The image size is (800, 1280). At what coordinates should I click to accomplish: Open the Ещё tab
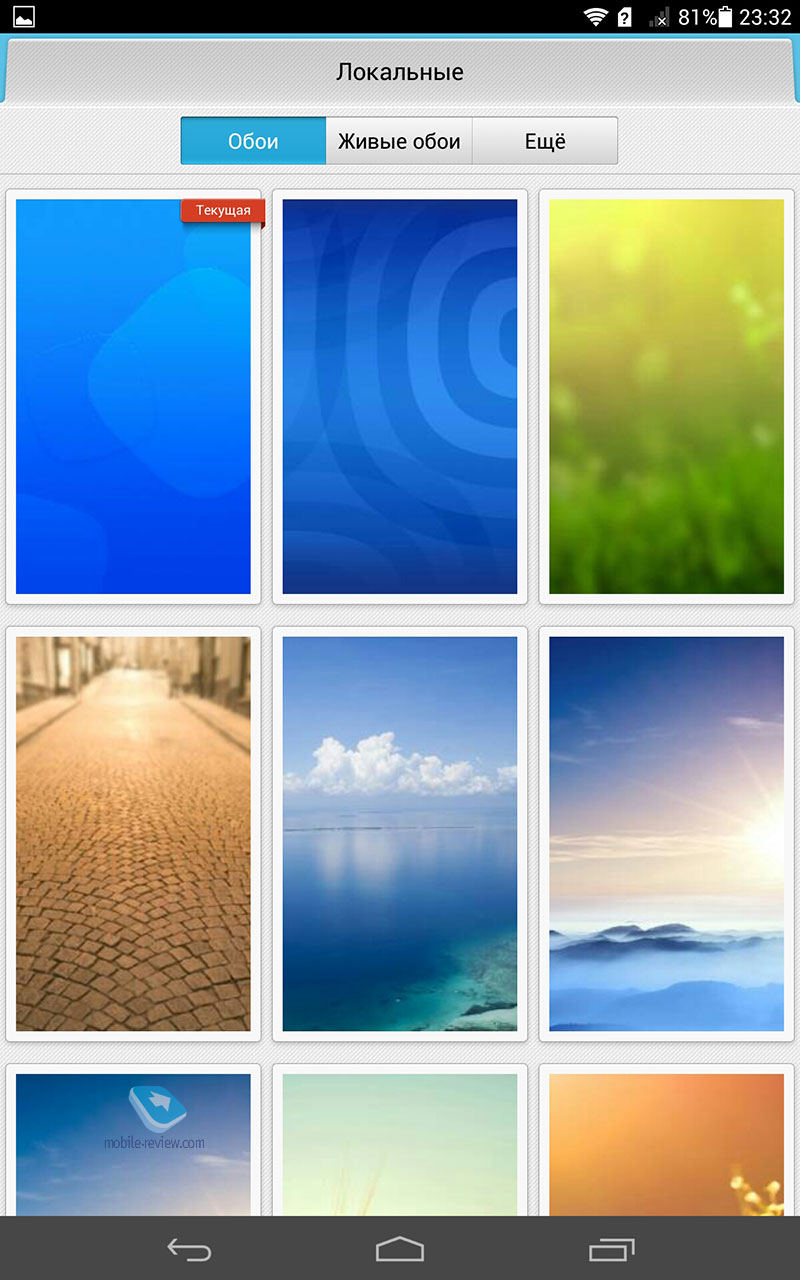[x=545, y=141]
